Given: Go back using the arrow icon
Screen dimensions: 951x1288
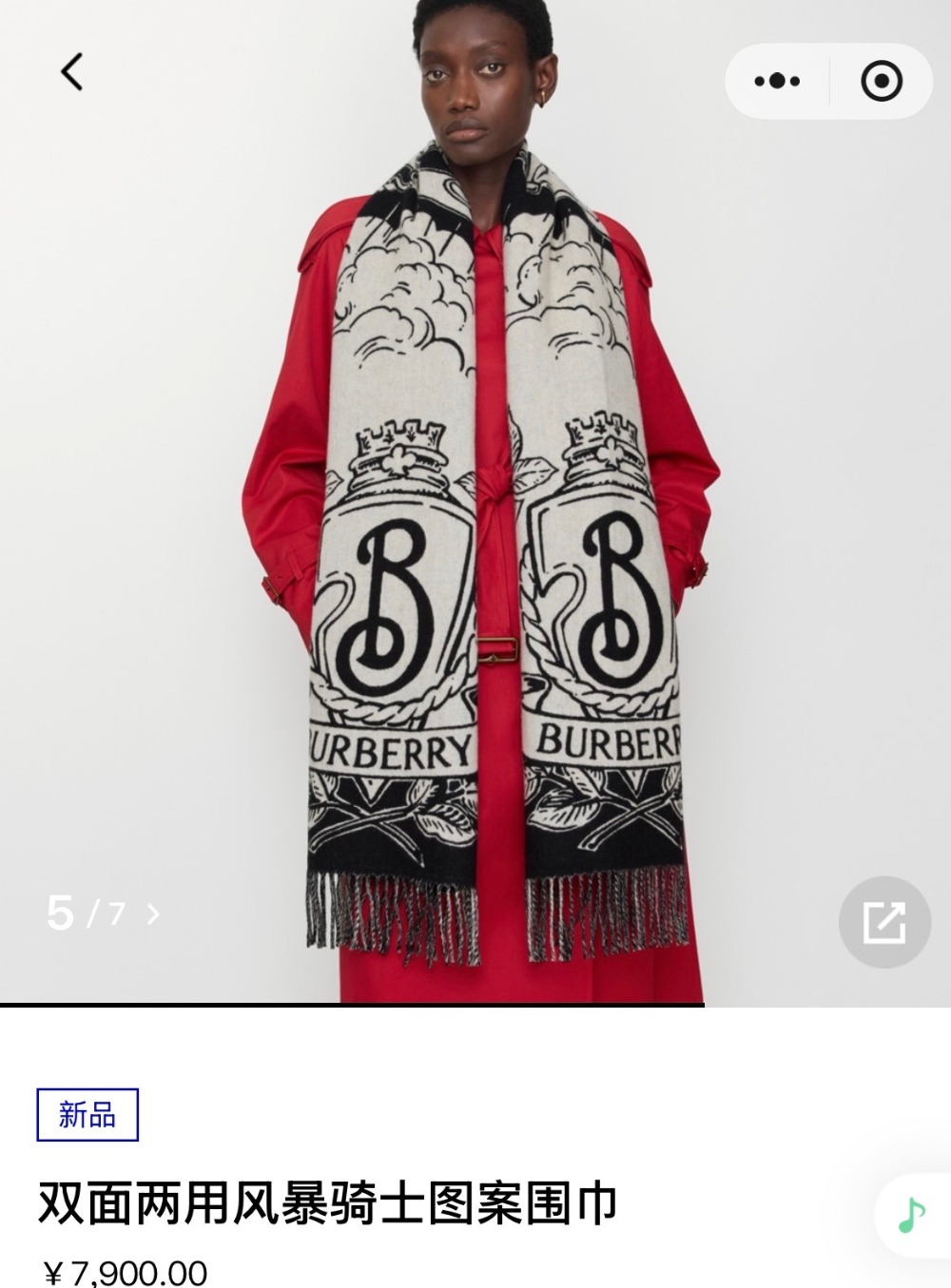Looking at the screenshot, I should pyautogui.click(x=72, y=72).
